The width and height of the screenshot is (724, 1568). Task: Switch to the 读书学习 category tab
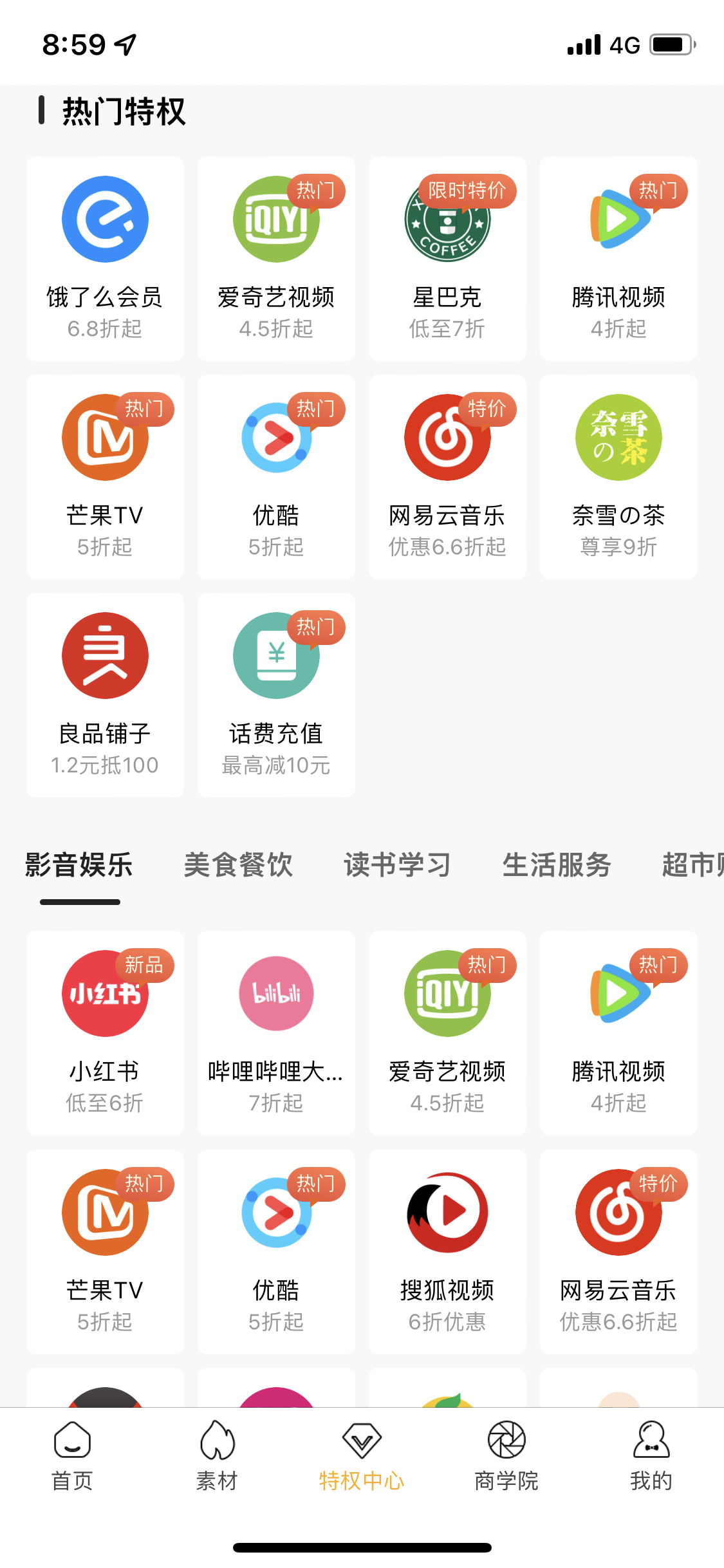(x=397, y=864)
